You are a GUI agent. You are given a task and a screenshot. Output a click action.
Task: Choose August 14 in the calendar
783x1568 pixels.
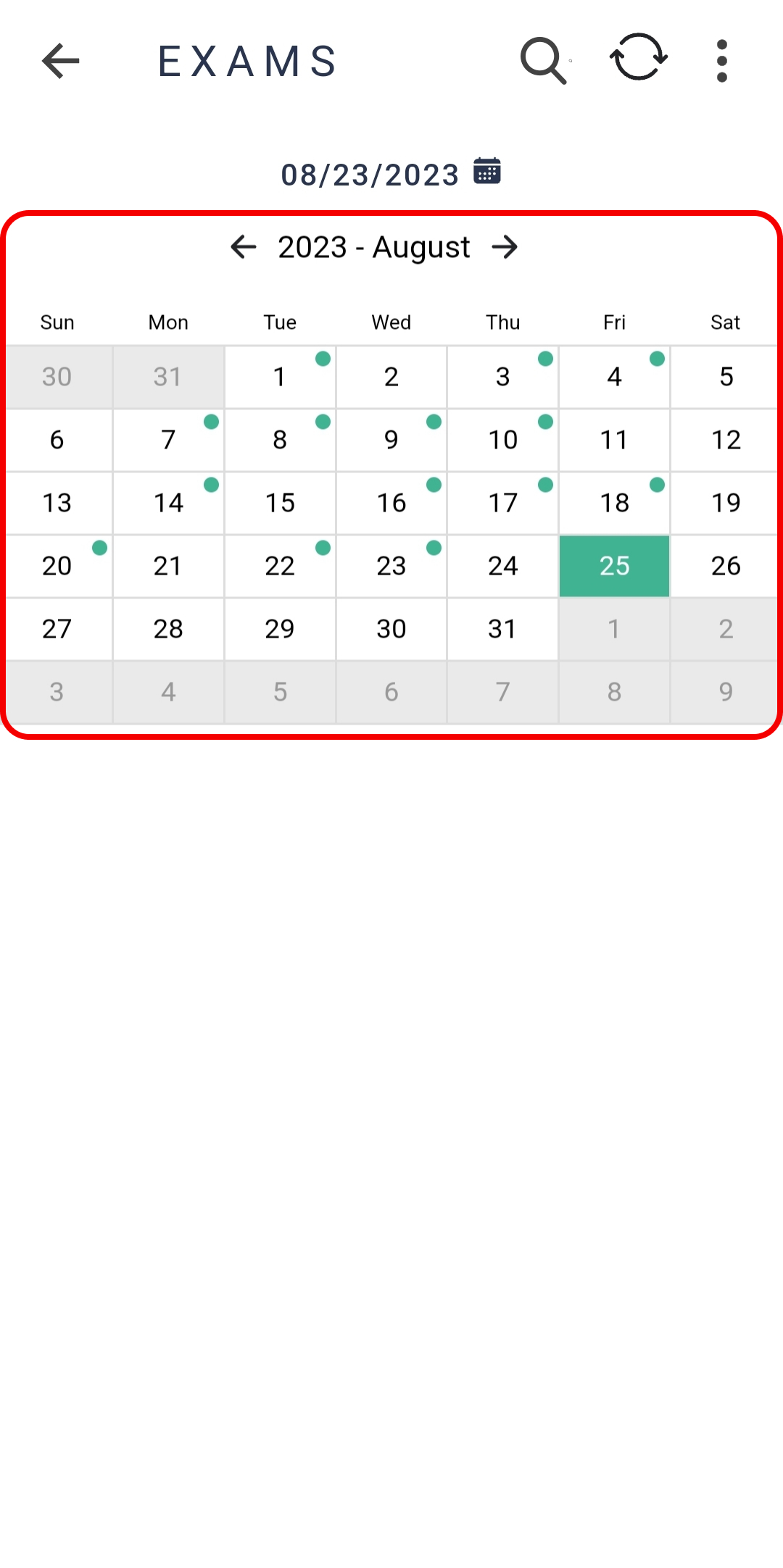pos(168,503)
